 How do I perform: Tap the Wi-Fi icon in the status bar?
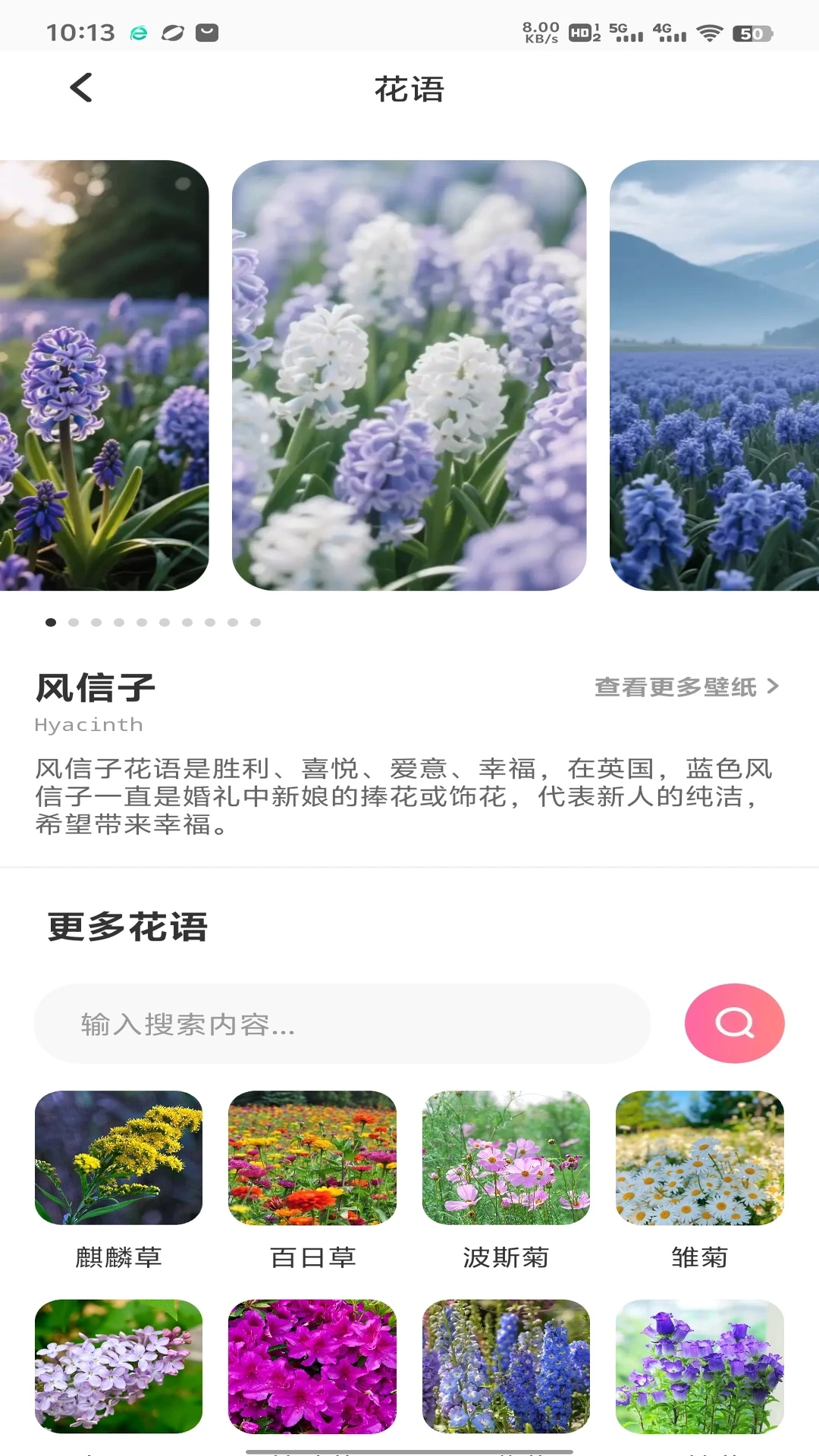coord(709,33)
